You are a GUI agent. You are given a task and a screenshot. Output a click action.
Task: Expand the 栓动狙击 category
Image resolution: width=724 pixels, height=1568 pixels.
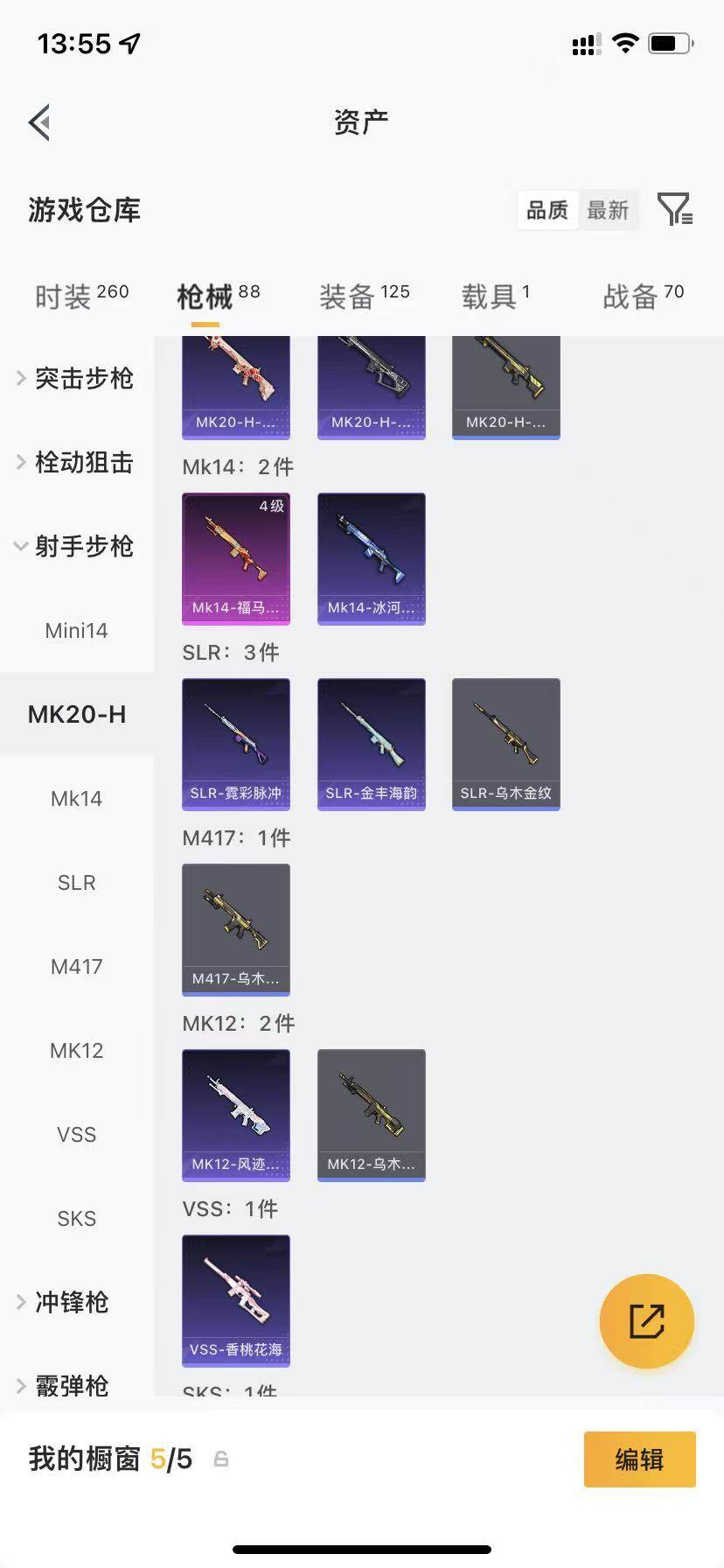76,462
